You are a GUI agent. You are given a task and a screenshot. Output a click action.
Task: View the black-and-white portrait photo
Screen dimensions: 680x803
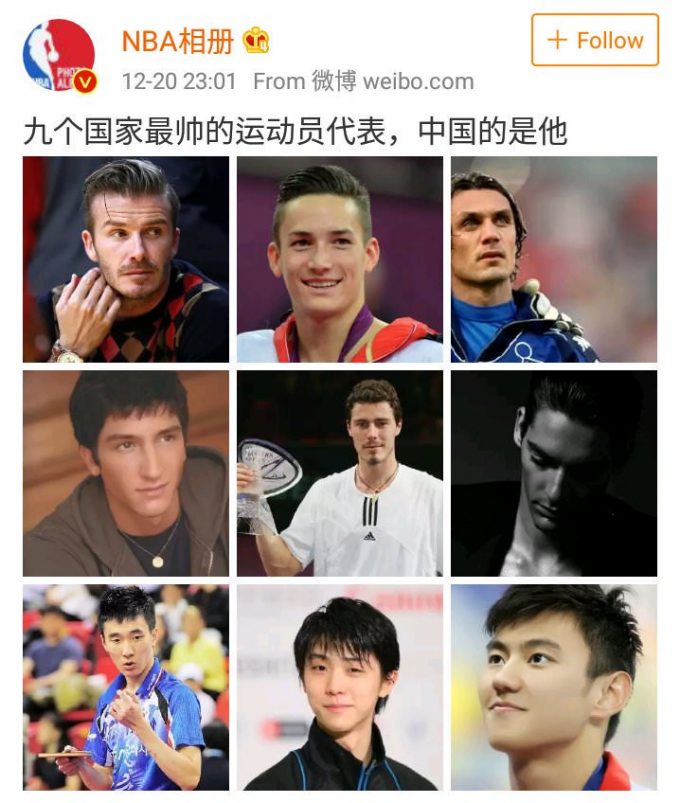point(553,473)
